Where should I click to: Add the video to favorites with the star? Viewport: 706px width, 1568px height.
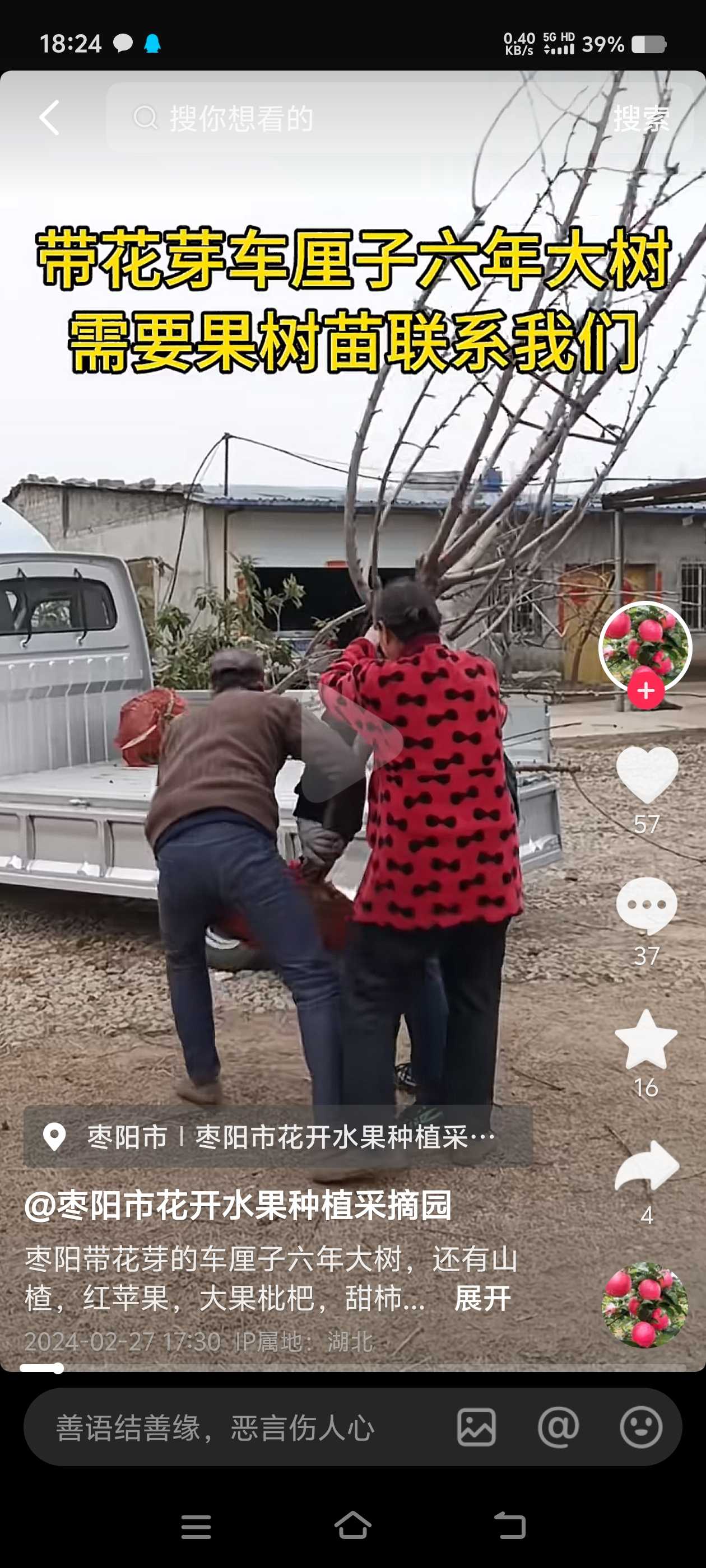click(645, 1039)
